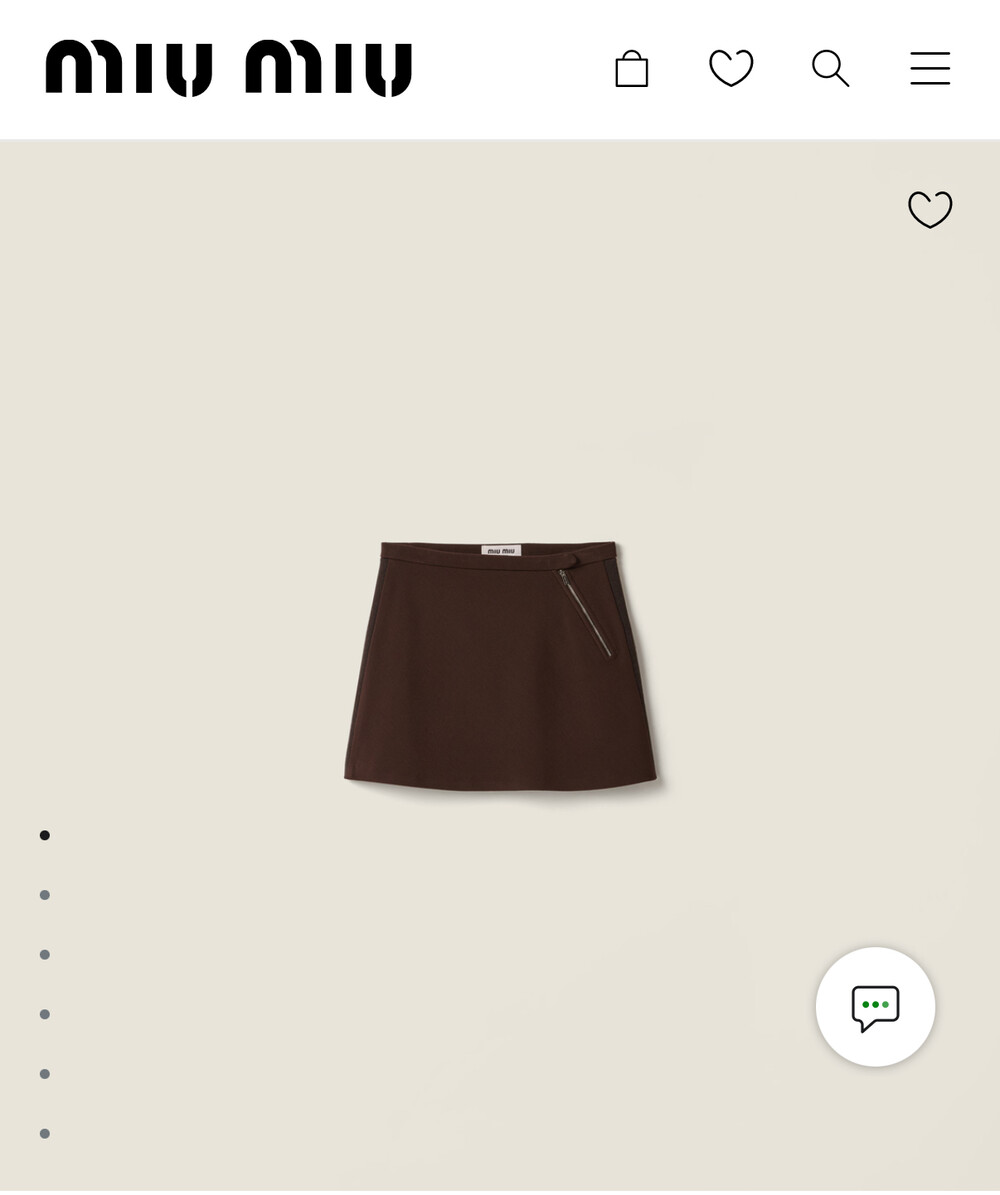Start a live chat with support
The image size is (1000, 1195).
tap(875, 1007)
